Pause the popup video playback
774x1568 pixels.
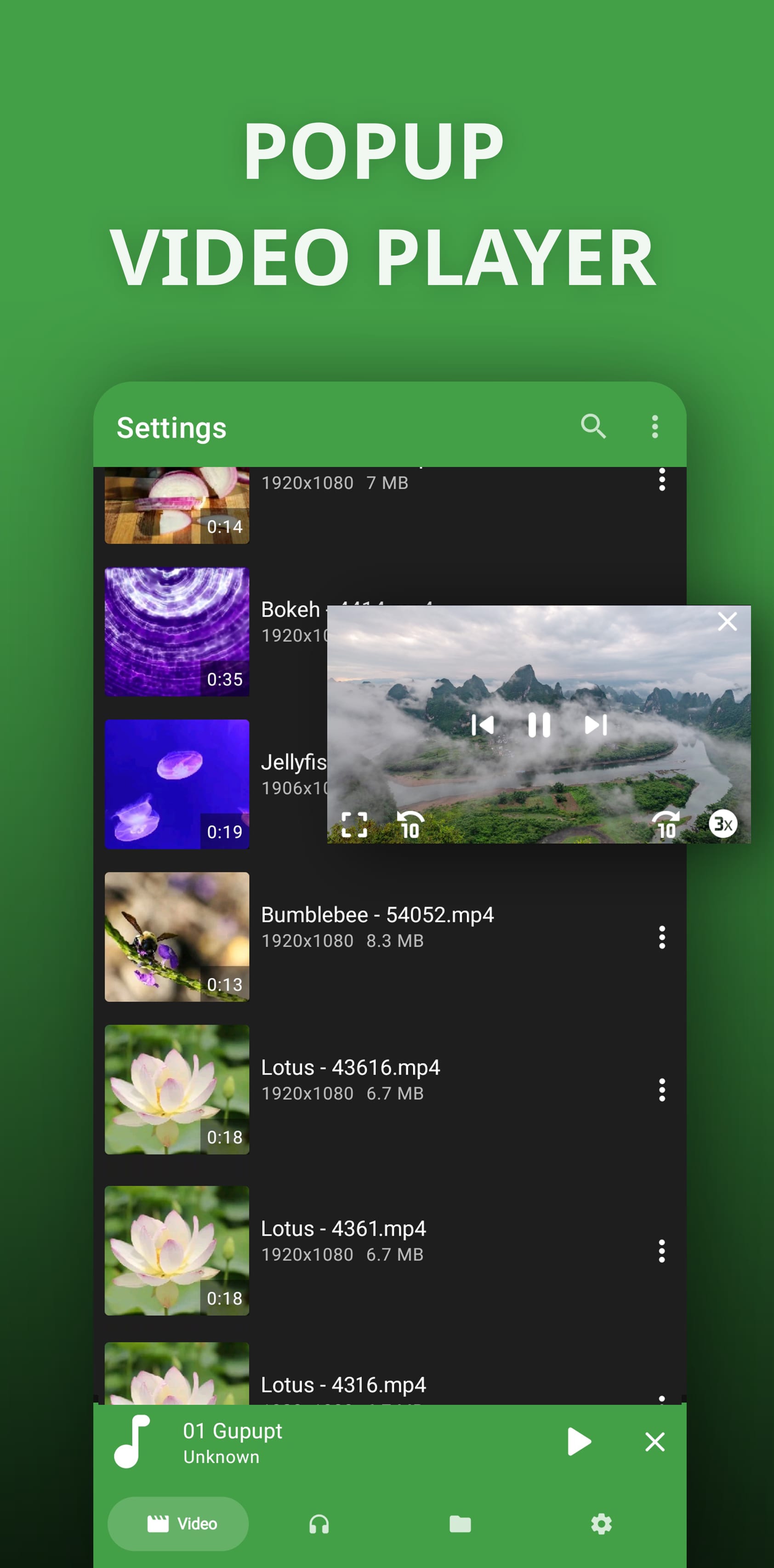point(539,725)
